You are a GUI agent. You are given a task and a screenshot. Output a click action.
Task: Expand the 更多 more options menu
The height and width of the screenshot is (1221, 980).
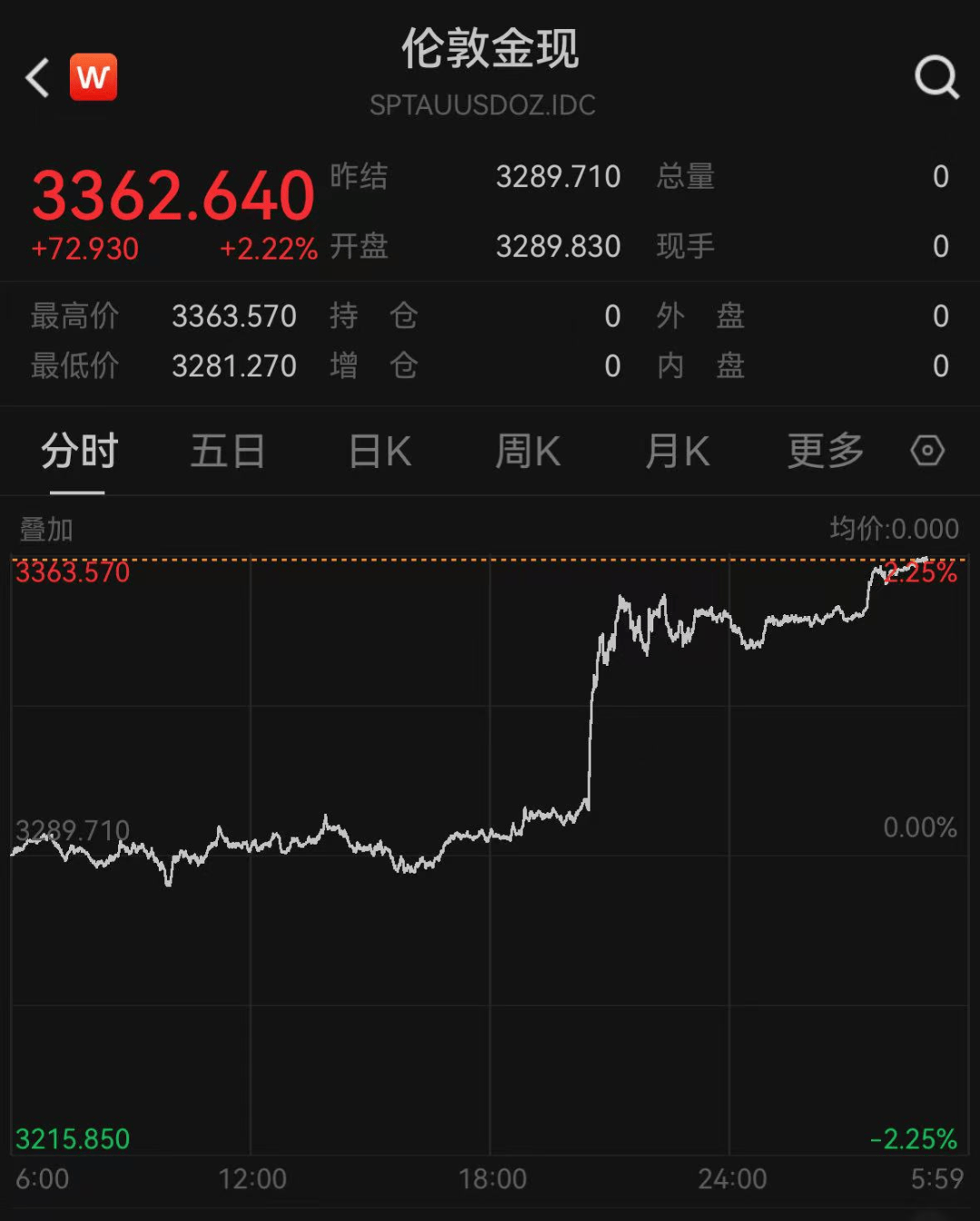click(x=824, y=451)
